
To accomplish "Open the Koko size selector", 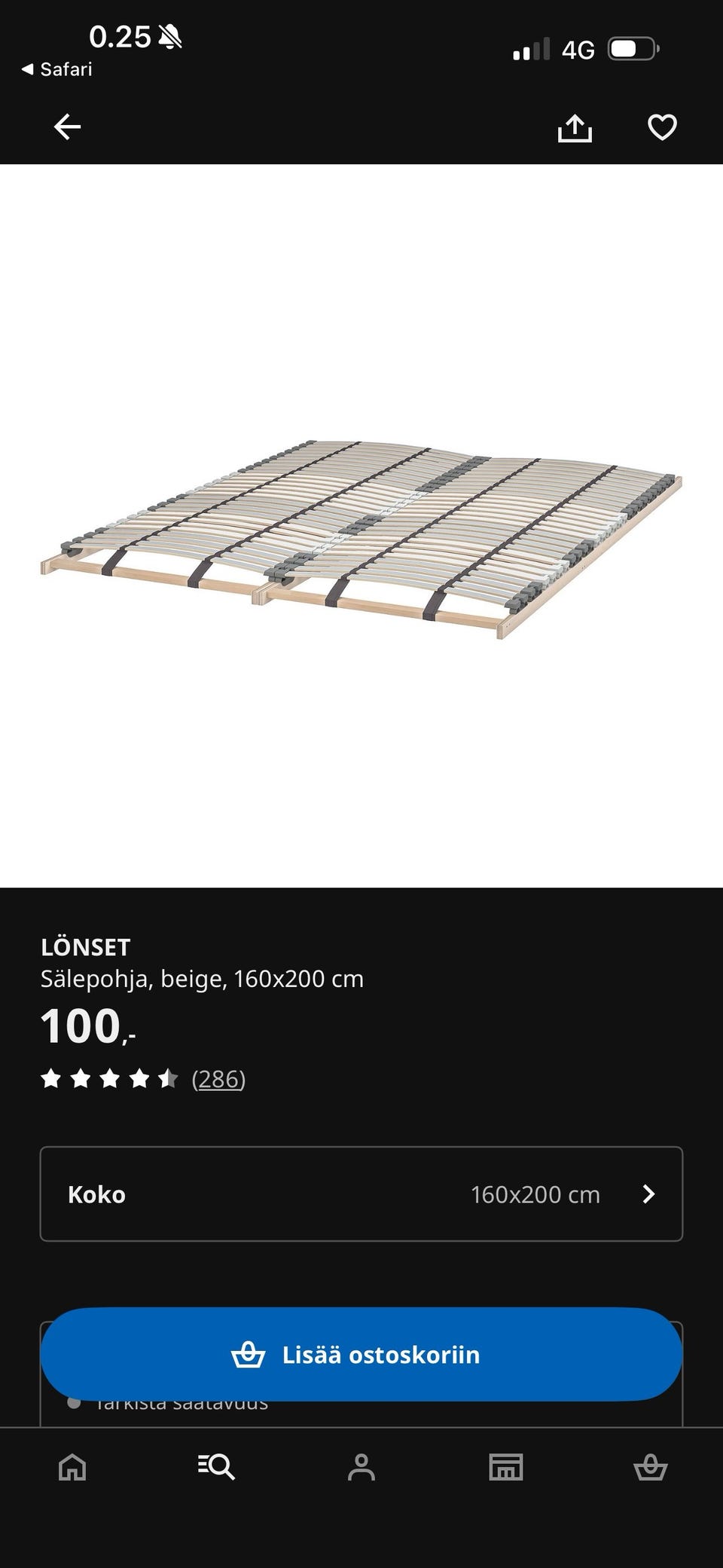I will (x=361, y=1194).
